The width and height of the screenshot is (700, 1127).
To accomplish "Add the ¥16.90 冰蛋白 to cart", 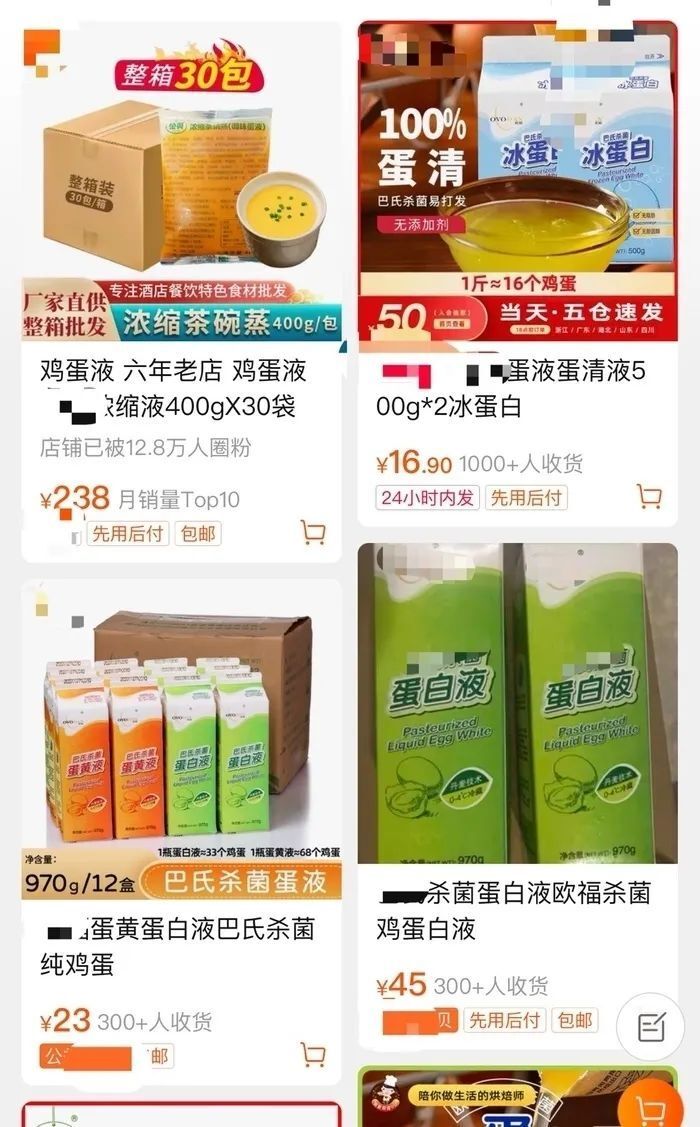I will [649, 496].
